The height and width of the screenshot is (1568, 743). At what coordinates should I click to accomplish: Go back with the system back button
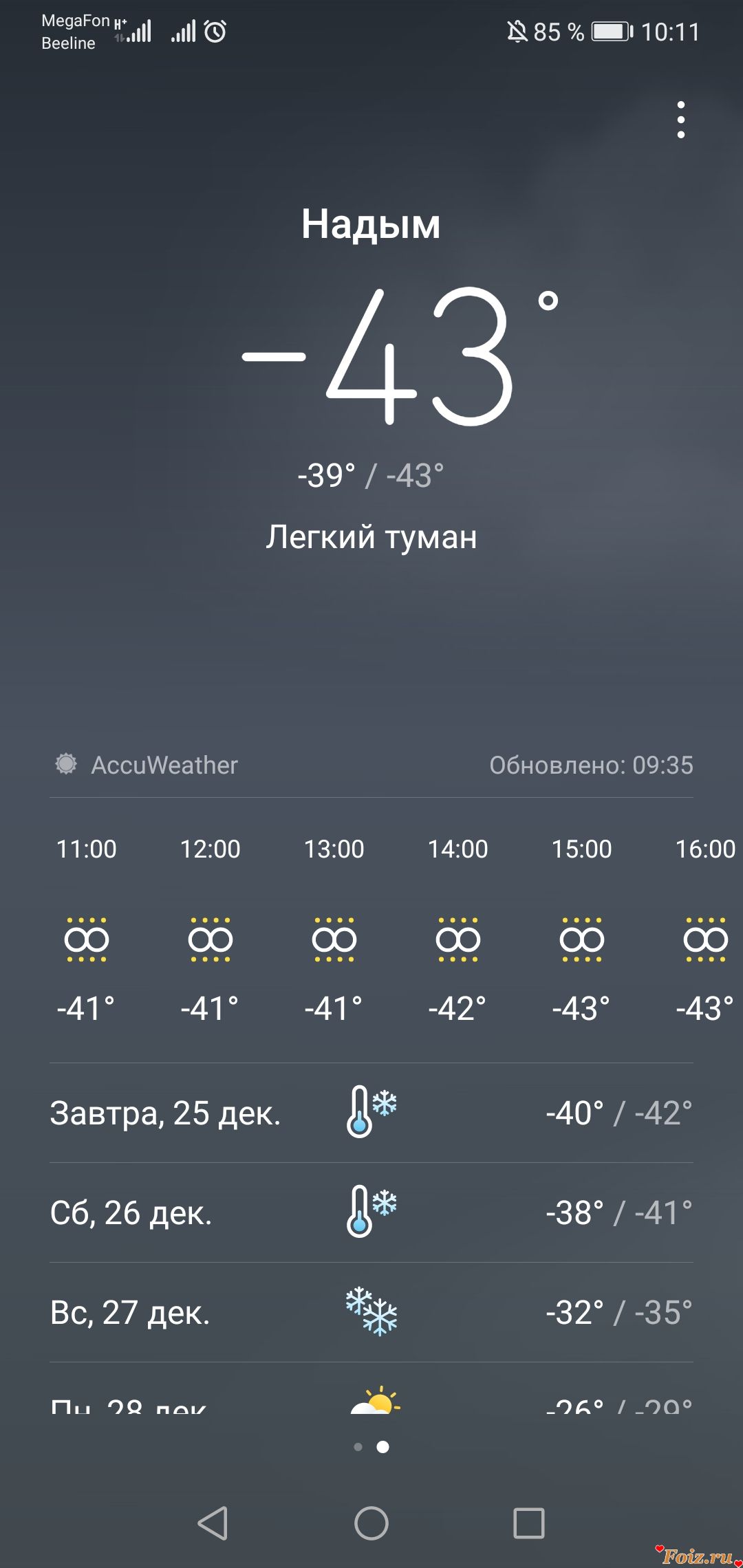(x=213, y=1523)
